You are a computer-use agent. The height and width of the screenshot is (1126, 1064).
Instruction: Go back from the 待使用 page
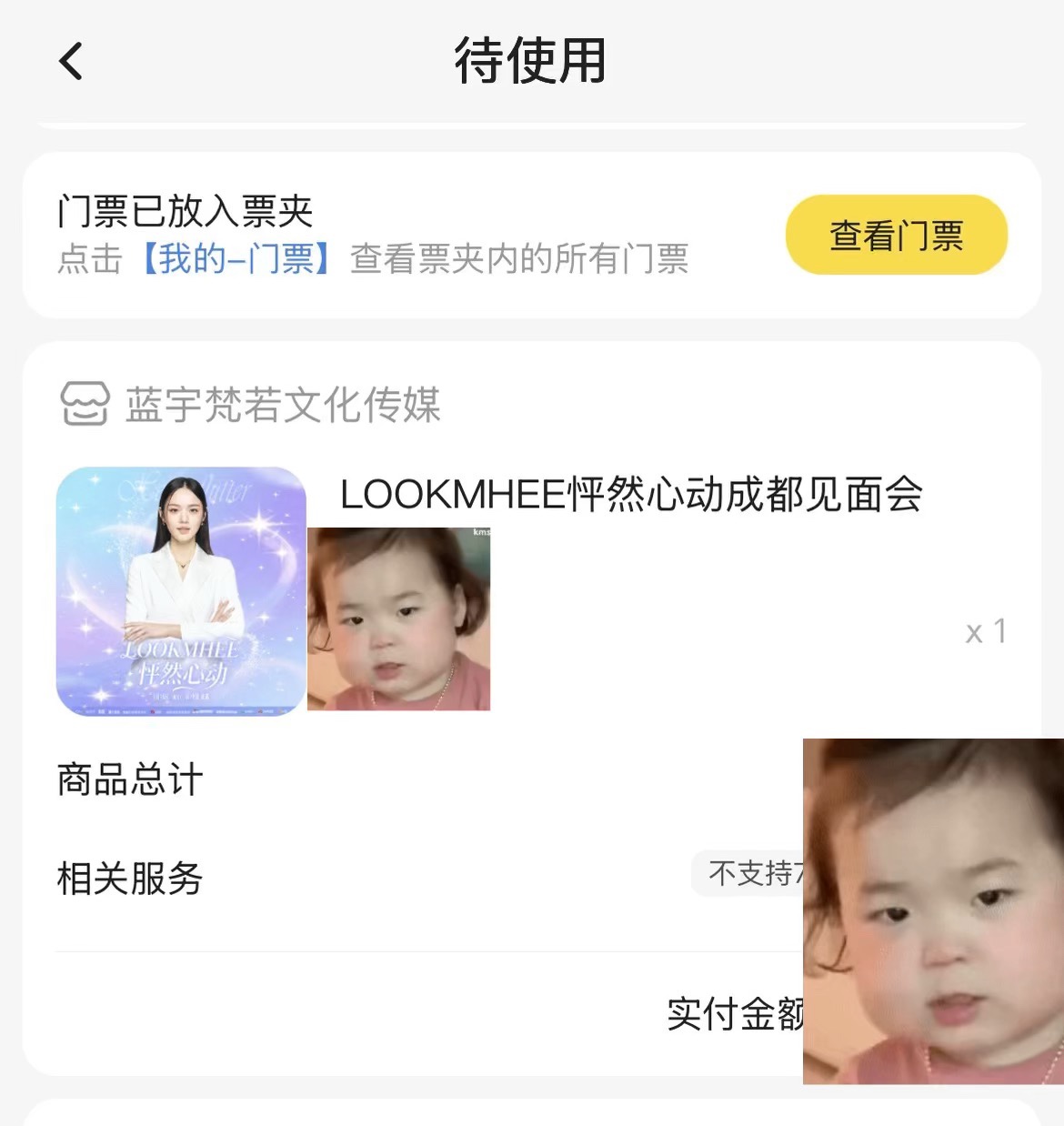tap(71, 62)
